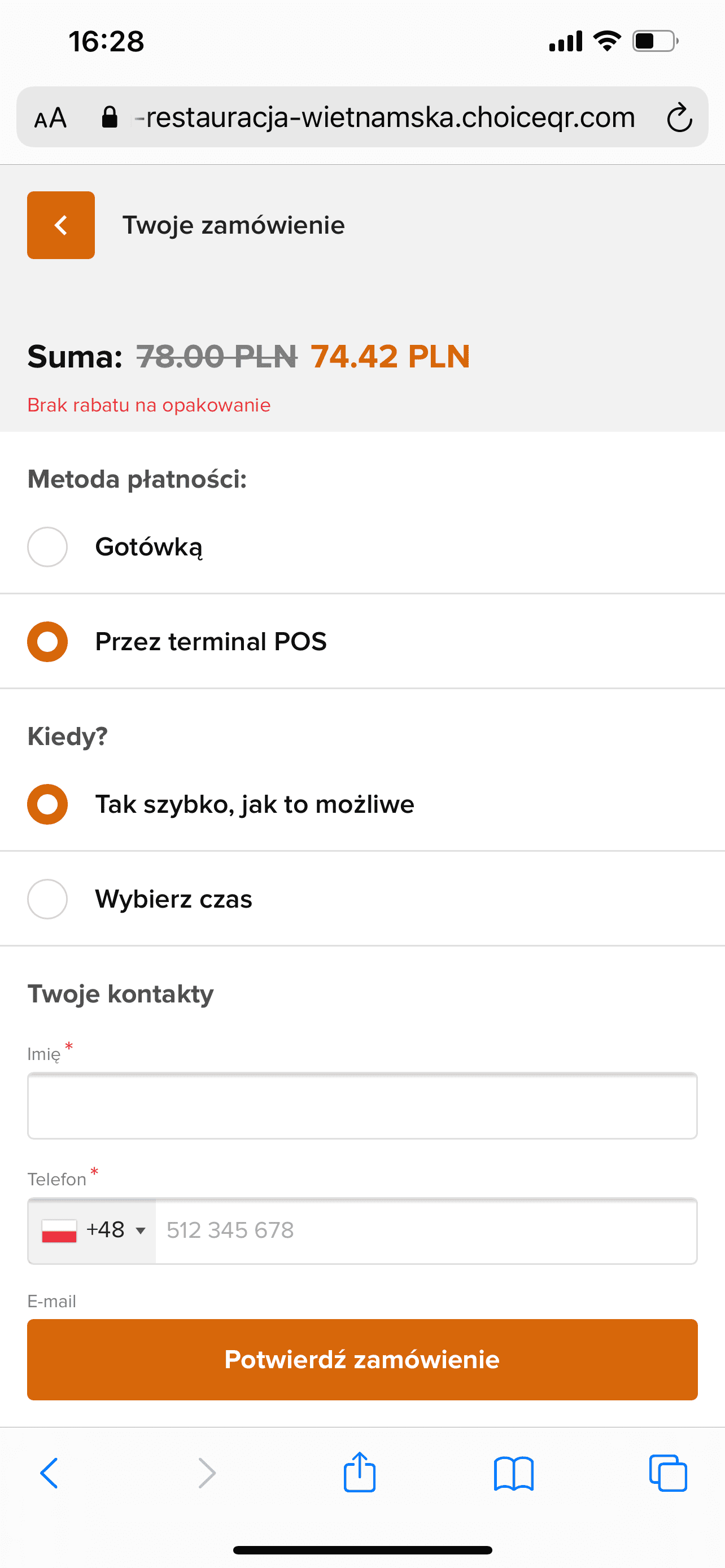
Task: Confirm order with Potwierdź zamówienie
Action: (x=362, y=1359)
